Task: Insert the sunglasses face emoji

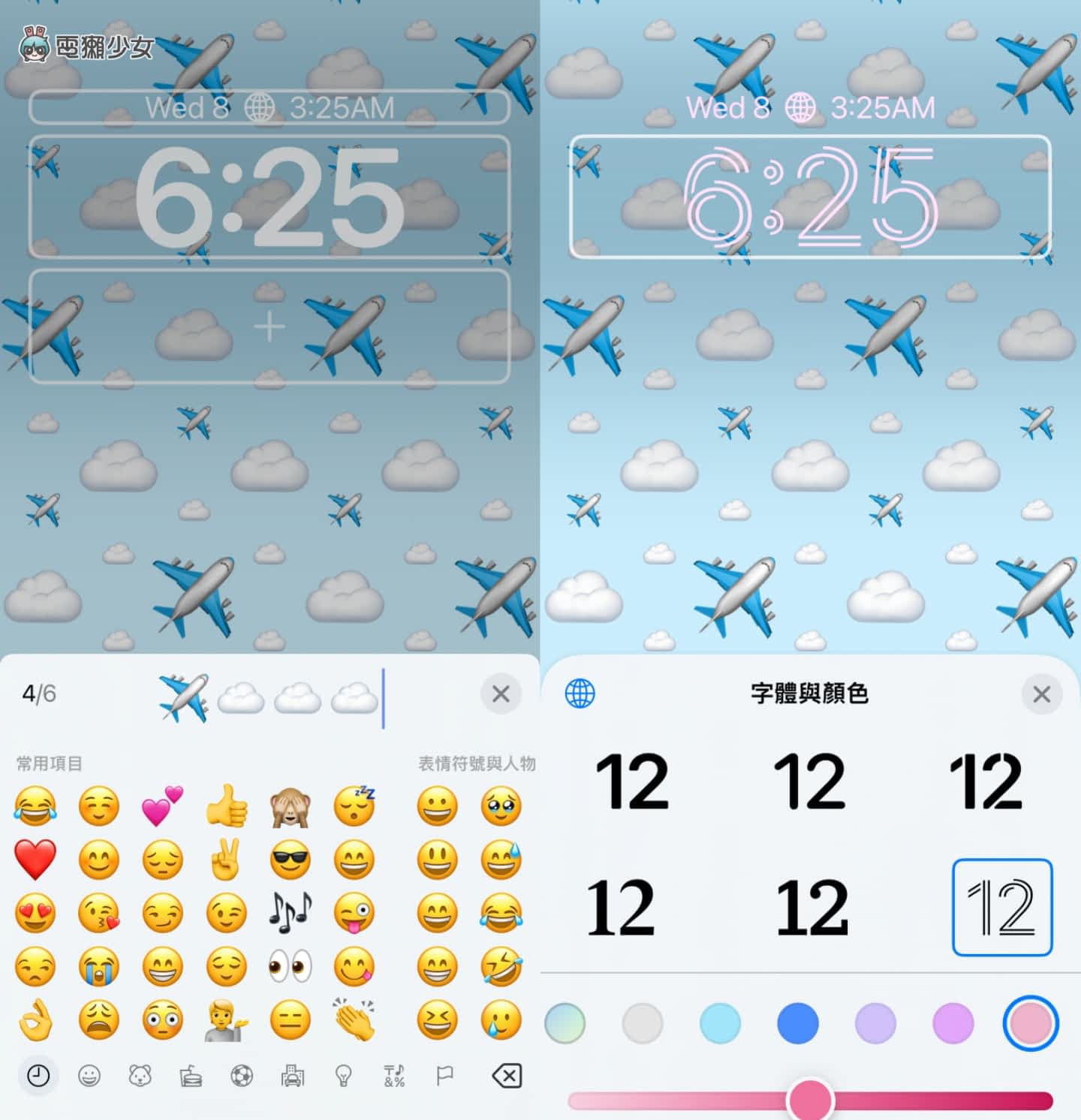Action: (x=291, y=860)
